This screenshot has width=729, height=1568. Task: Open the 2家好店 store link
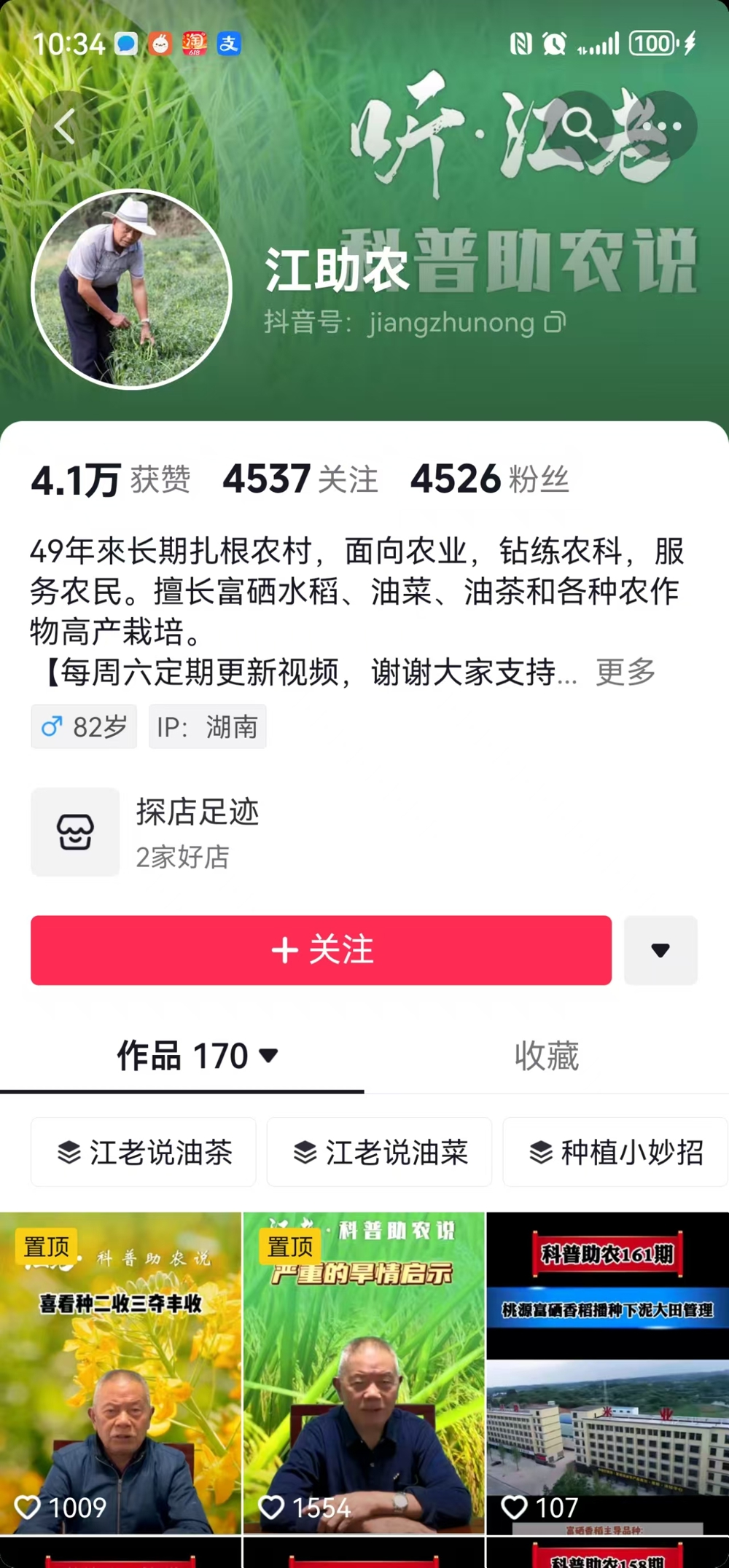click(x=182, y=858)
